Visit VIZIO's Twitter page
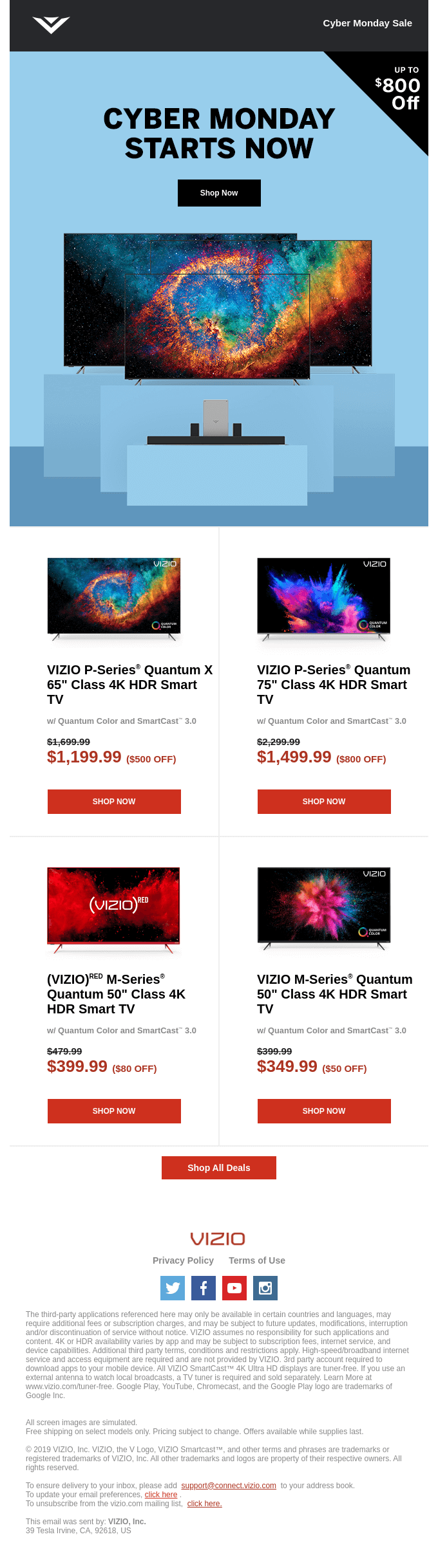 173,1287
